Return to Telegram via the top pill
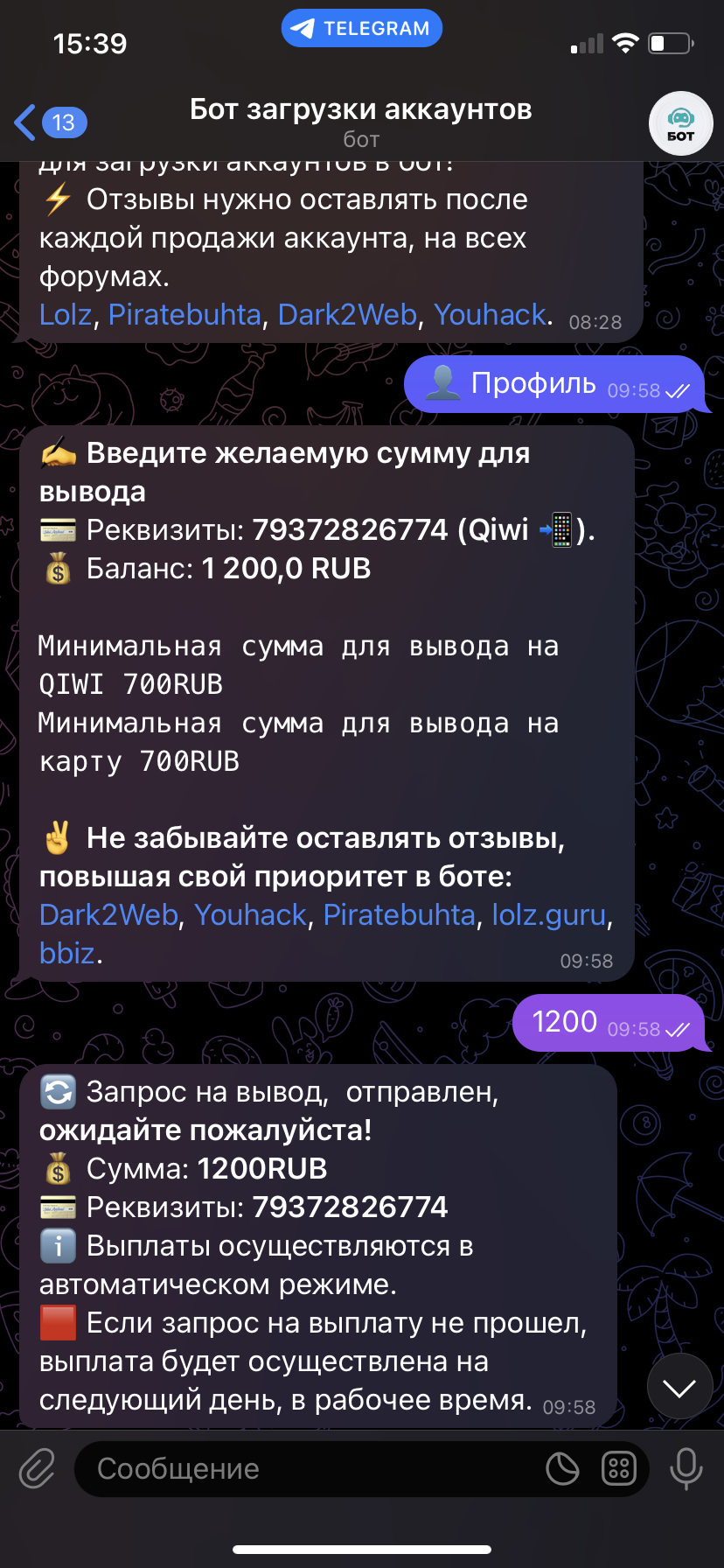This screenshot has width=724, height=1568. click(x=361, y=29)
